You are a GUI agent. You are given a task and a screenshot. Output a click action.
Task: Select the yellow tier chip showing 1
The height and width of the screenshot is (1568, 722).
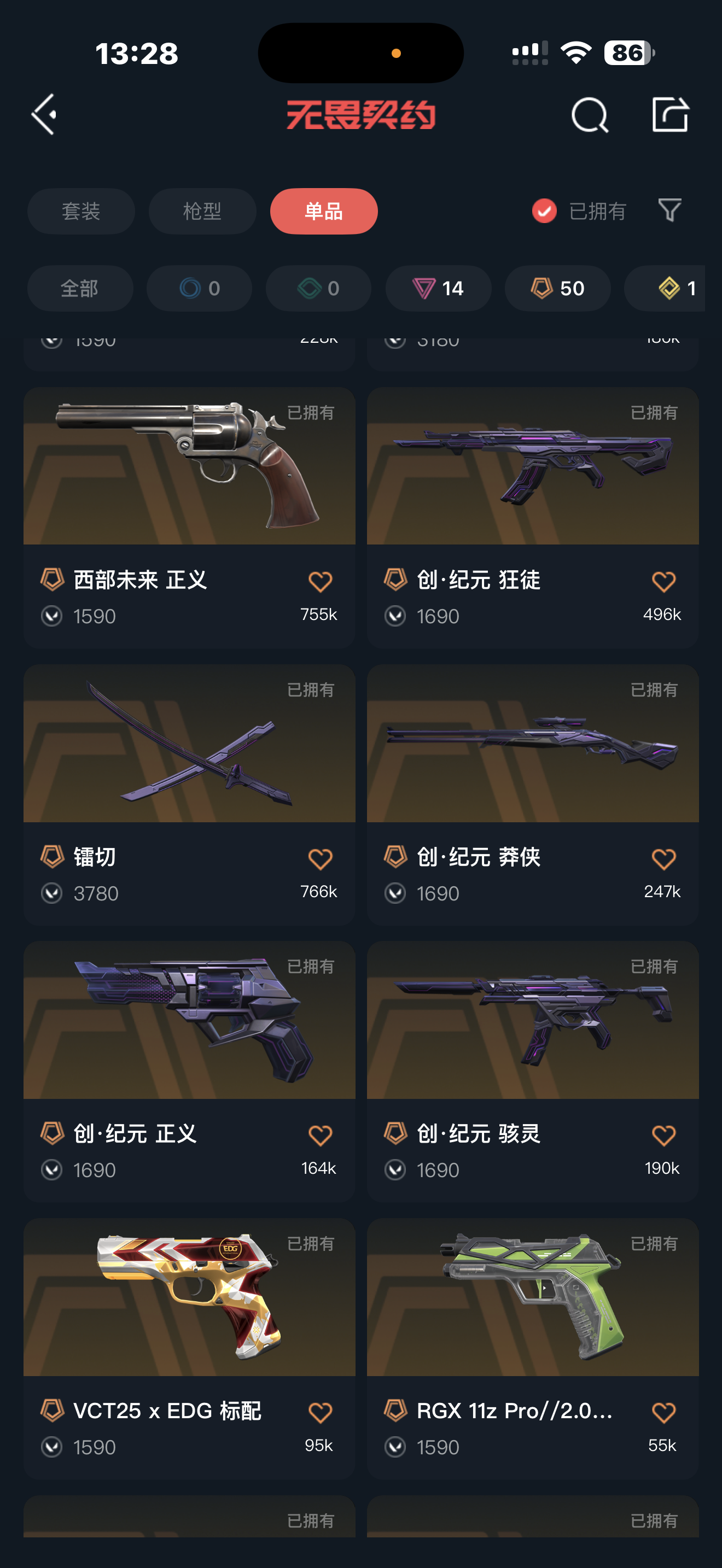pyautogui.click(x=669, y=288)
